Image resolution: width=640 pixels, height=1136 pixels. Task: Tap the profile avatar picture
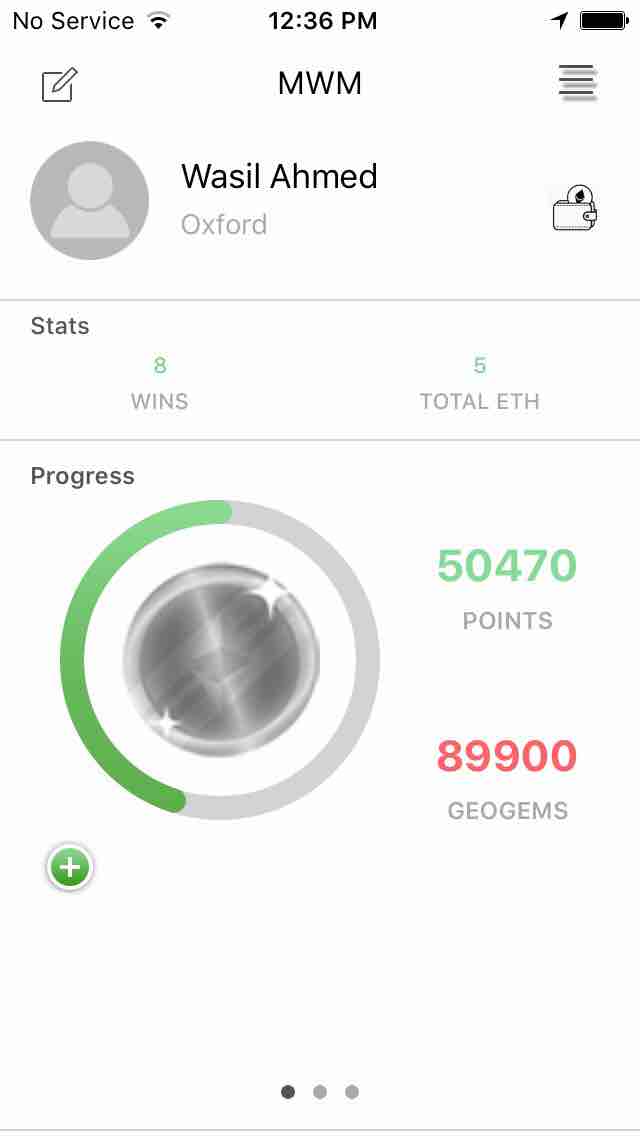(90, 200)
